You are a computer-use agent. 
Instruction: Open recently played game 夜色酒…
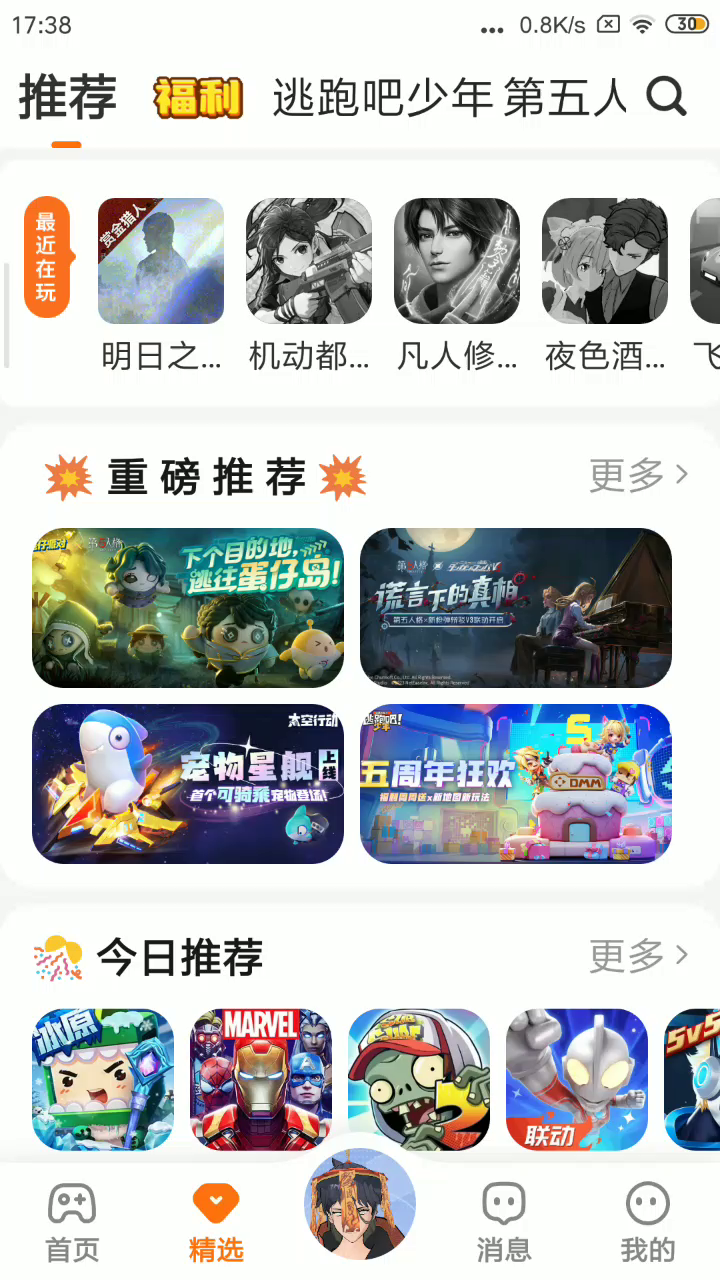coord(605,261)
